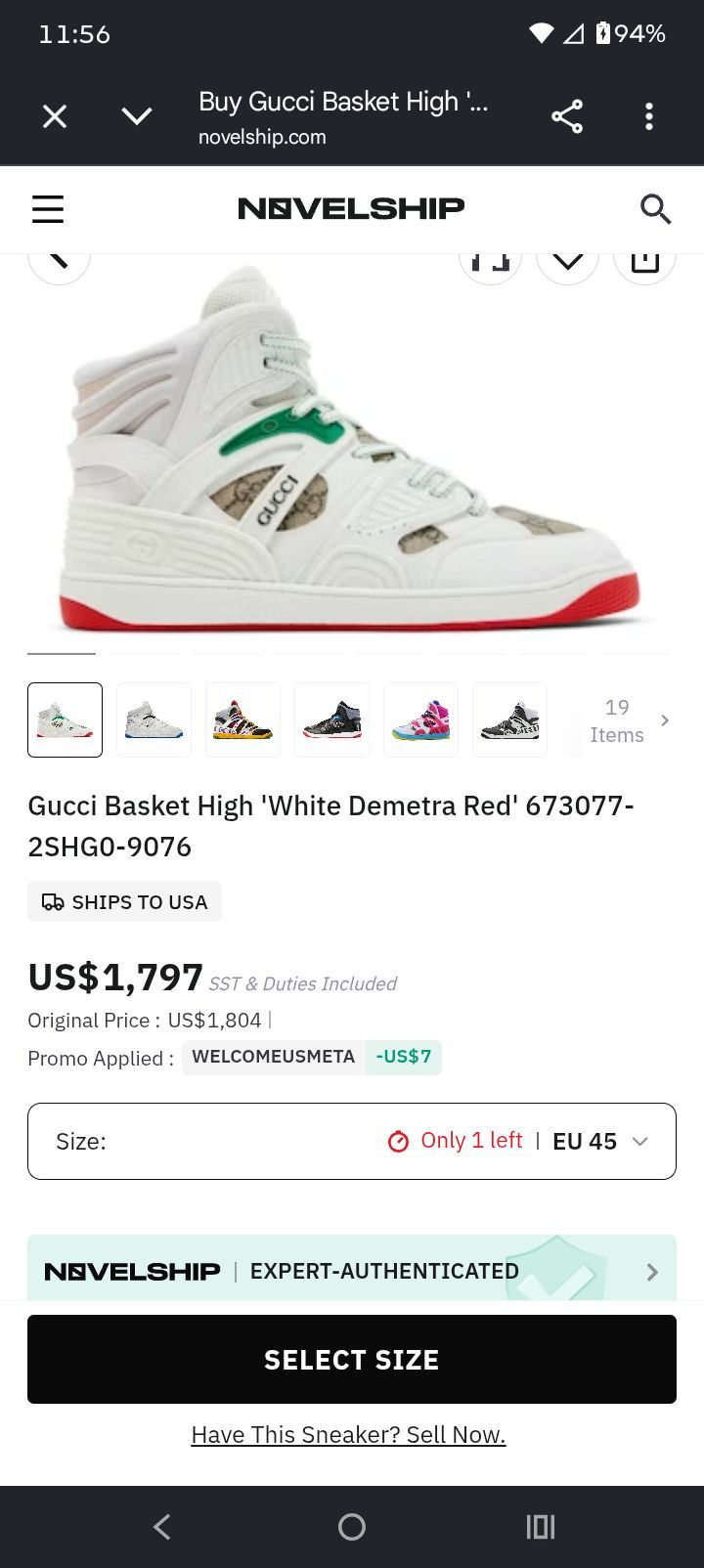
Task: Open the recent apps view
Action: 541,1527
